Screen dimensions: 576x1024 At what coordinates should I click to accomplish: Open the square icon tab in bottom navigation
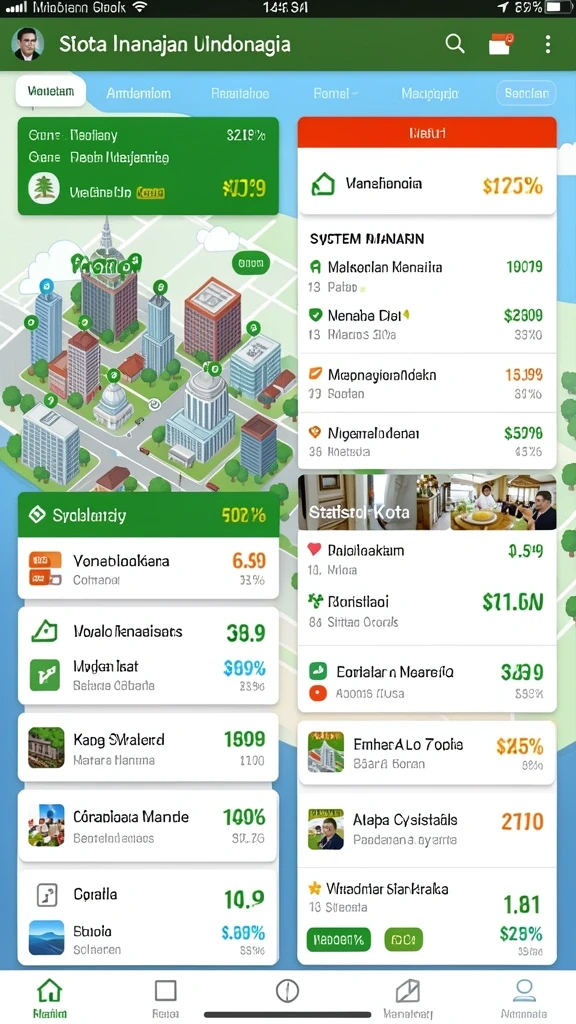coord(165,999)
